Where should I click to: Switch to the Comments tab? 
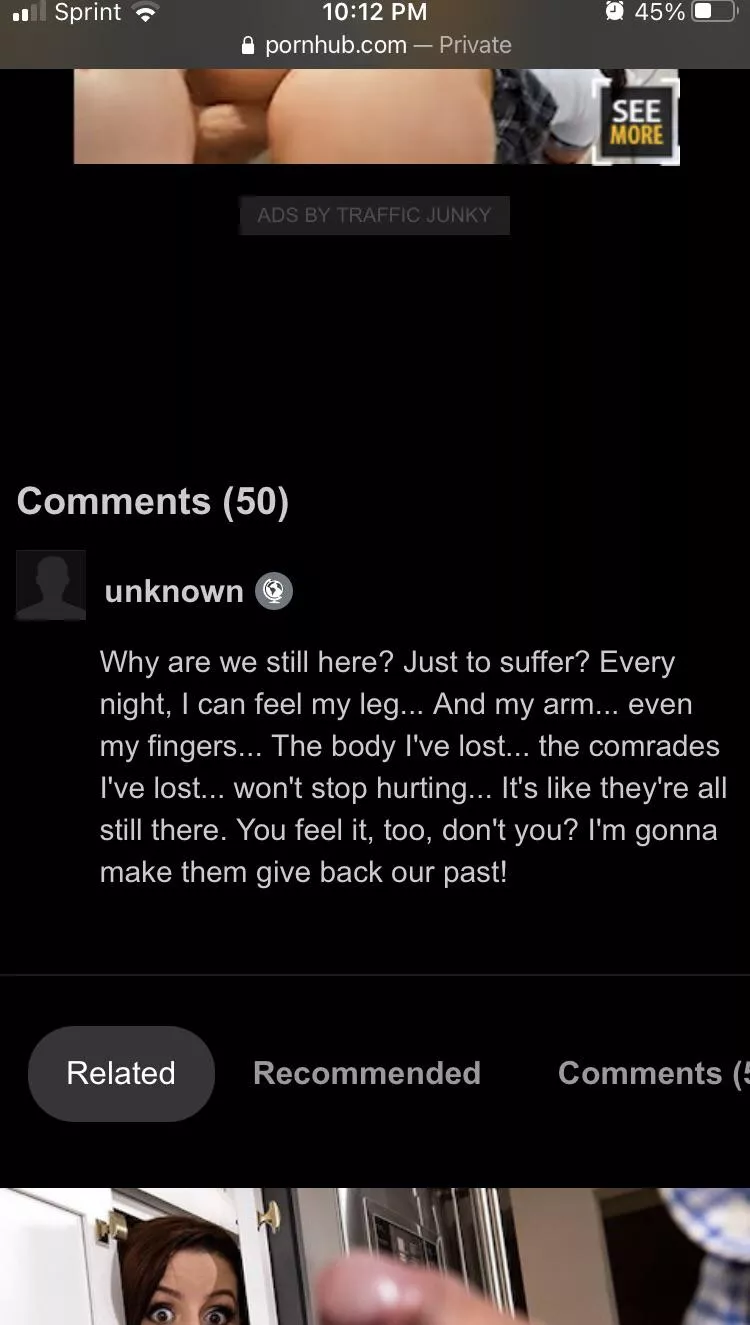[652, 1073]
